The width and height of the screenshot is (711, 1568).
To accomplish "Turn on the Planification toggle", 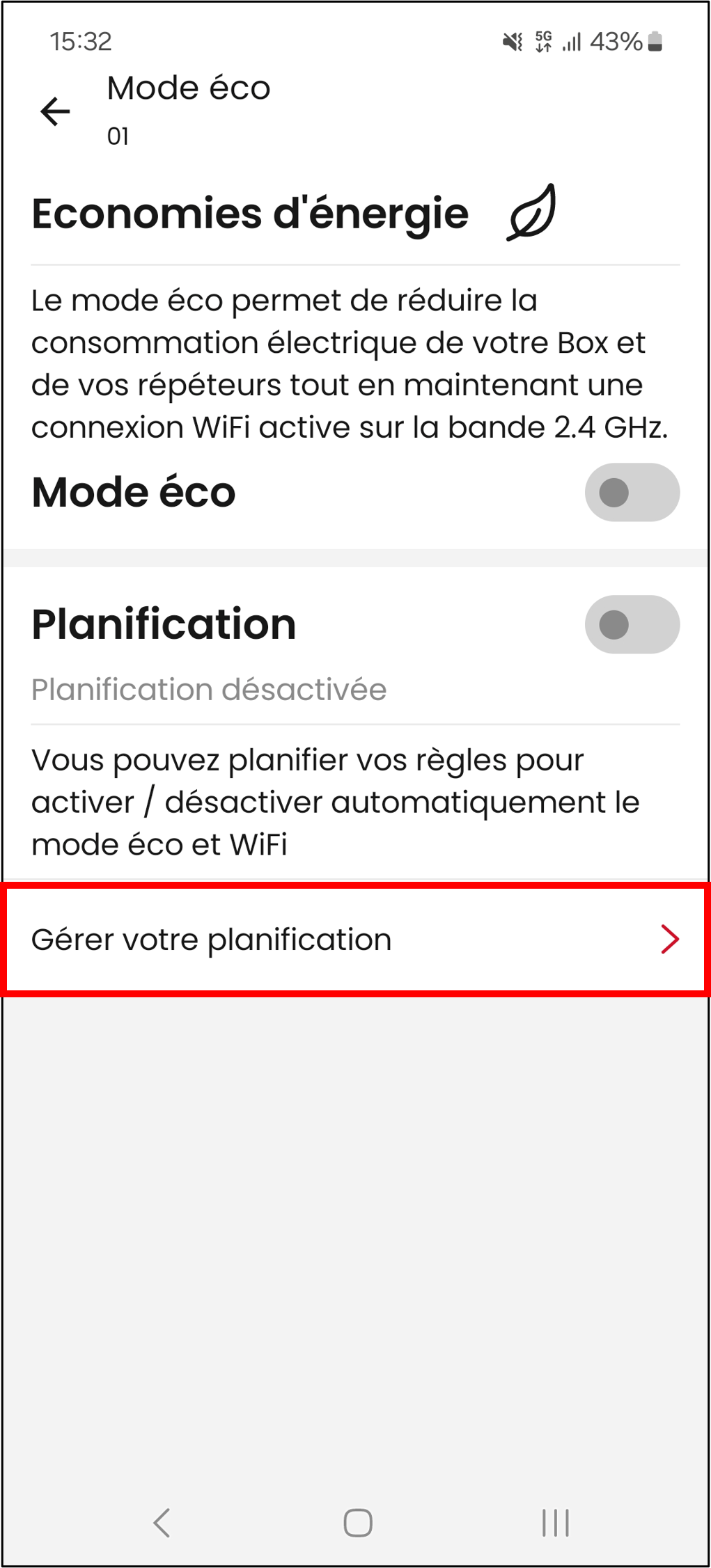I will 632,624.
